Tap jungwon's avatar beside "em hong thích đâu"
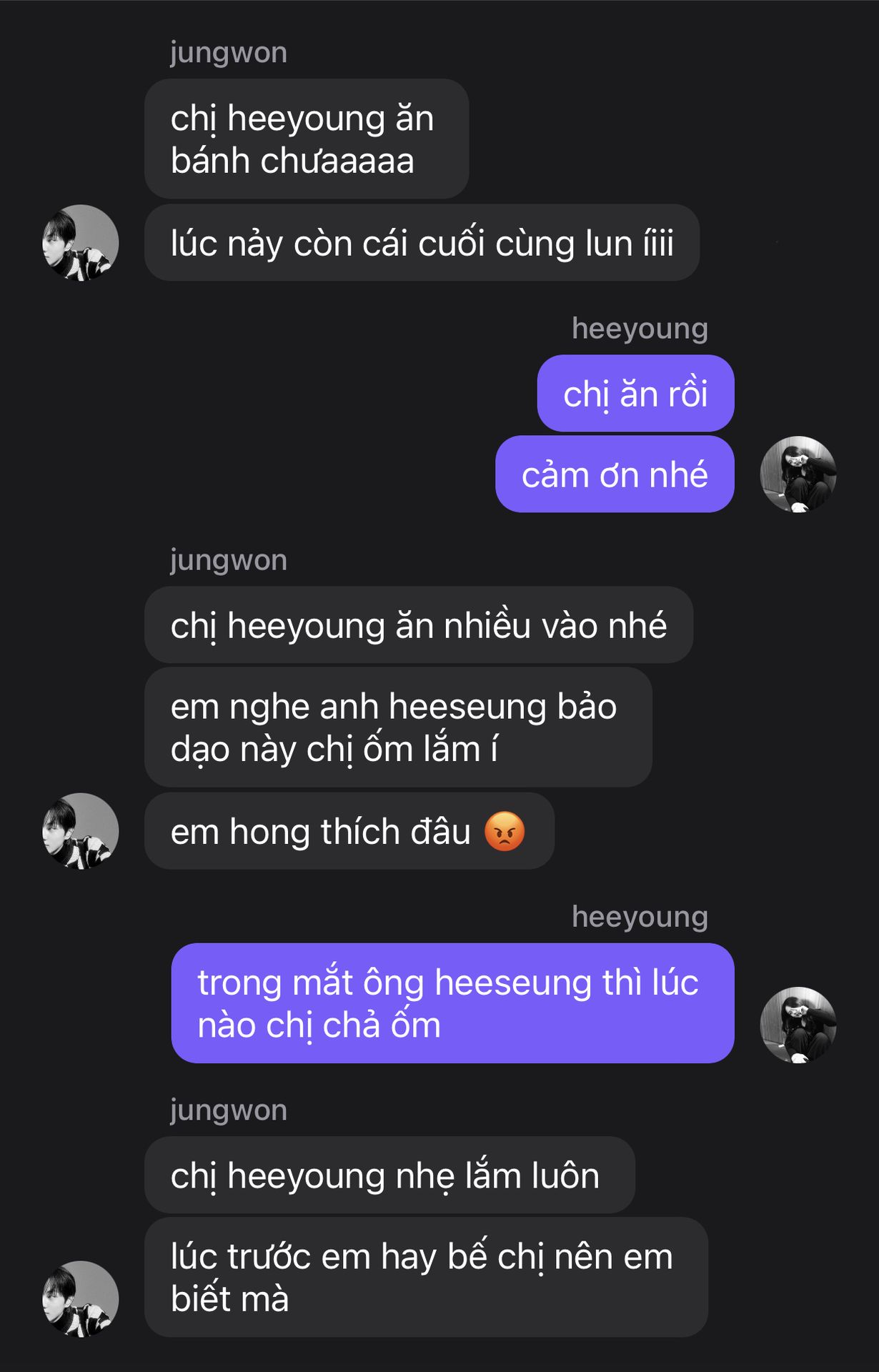 pos(80,831)
